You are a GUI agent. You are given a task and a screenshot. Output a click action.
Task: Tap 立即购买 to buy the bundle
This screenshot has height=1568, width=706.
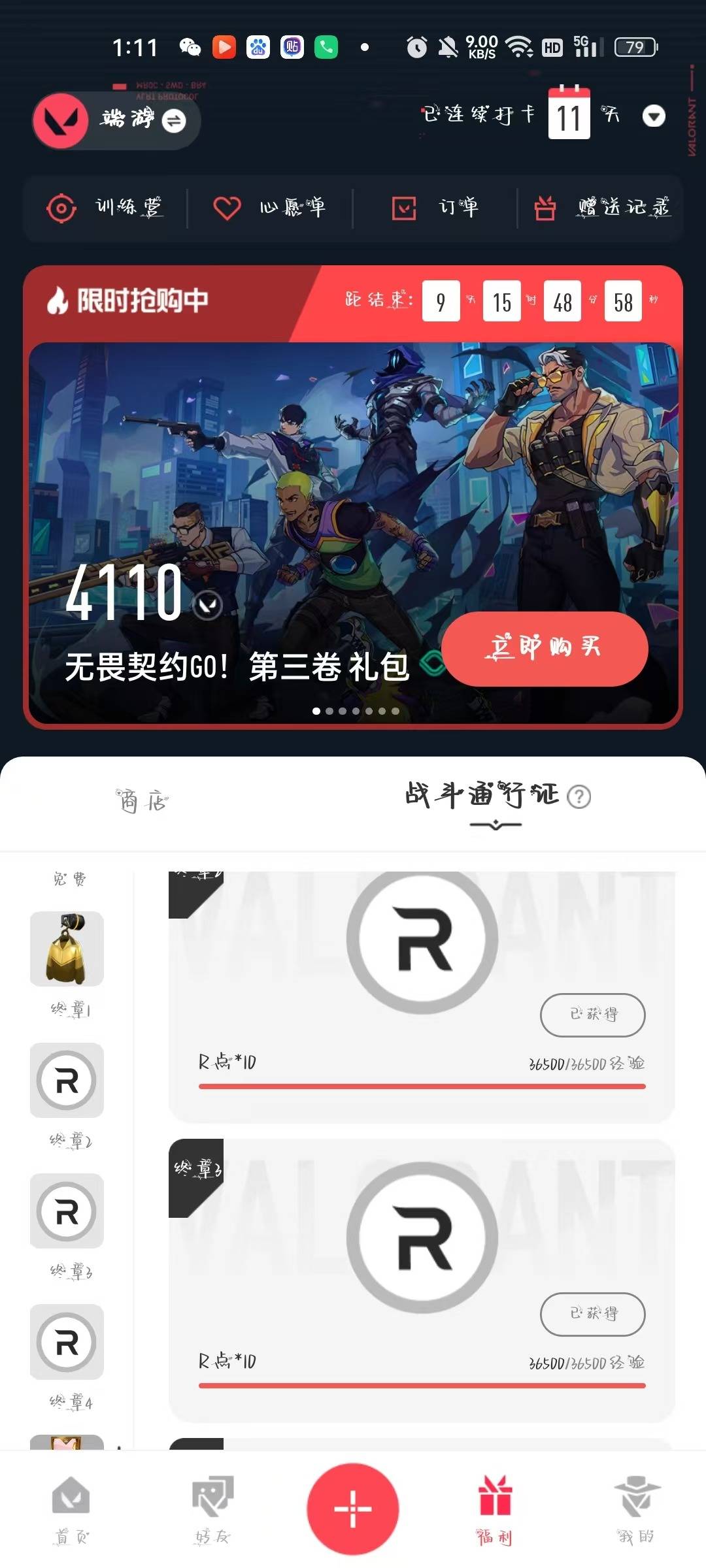[x=544, y=648]
